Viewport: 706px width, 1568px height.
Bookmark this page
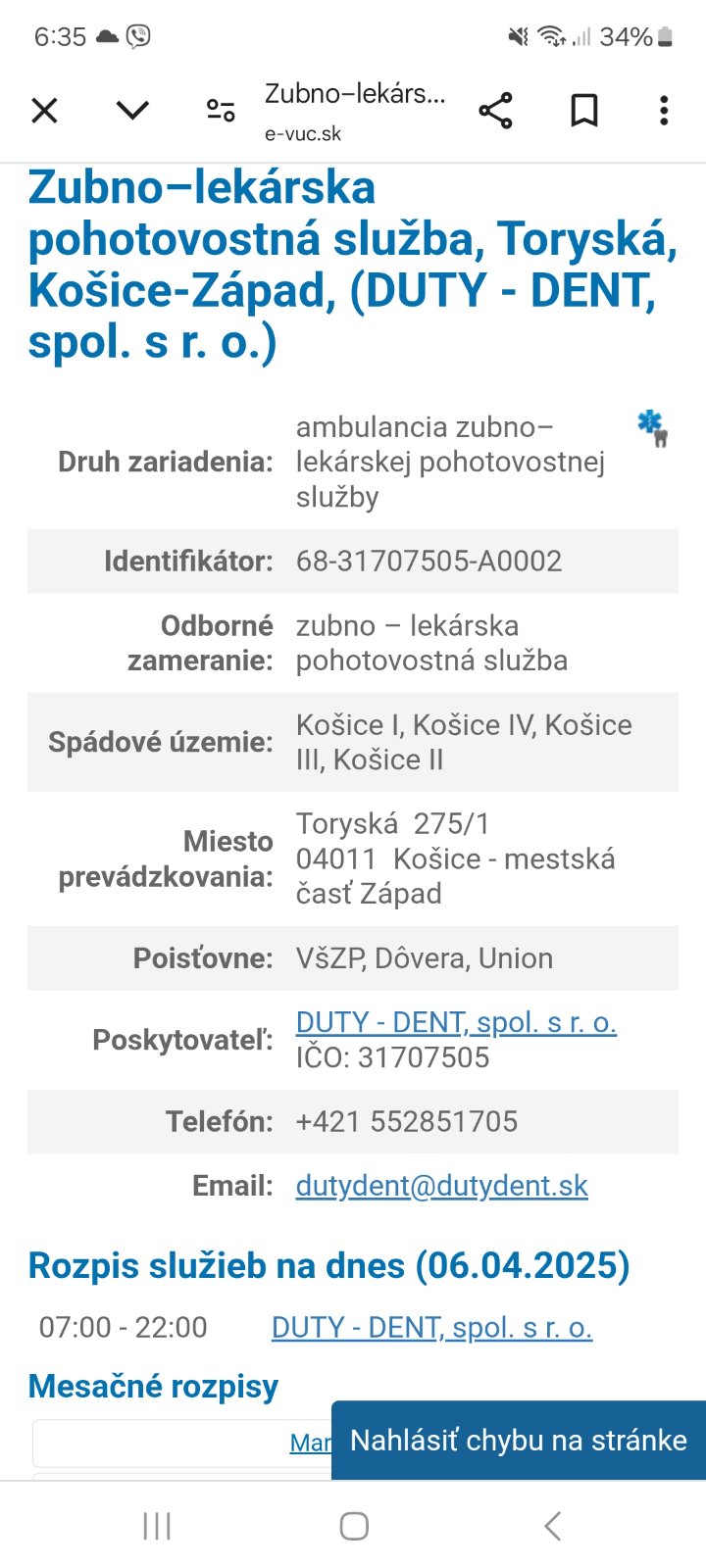click(584, 111)
